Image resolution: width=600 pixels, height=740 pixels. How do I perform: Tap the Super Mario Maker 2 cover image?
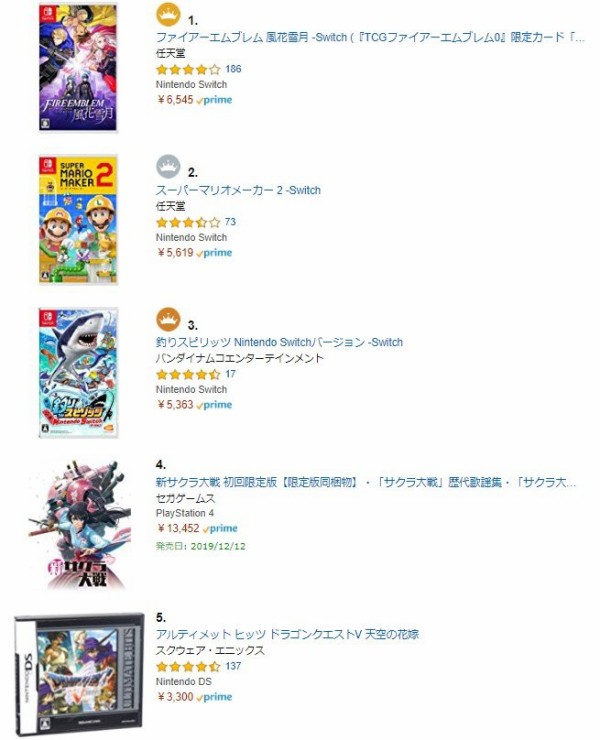(77, 219)
